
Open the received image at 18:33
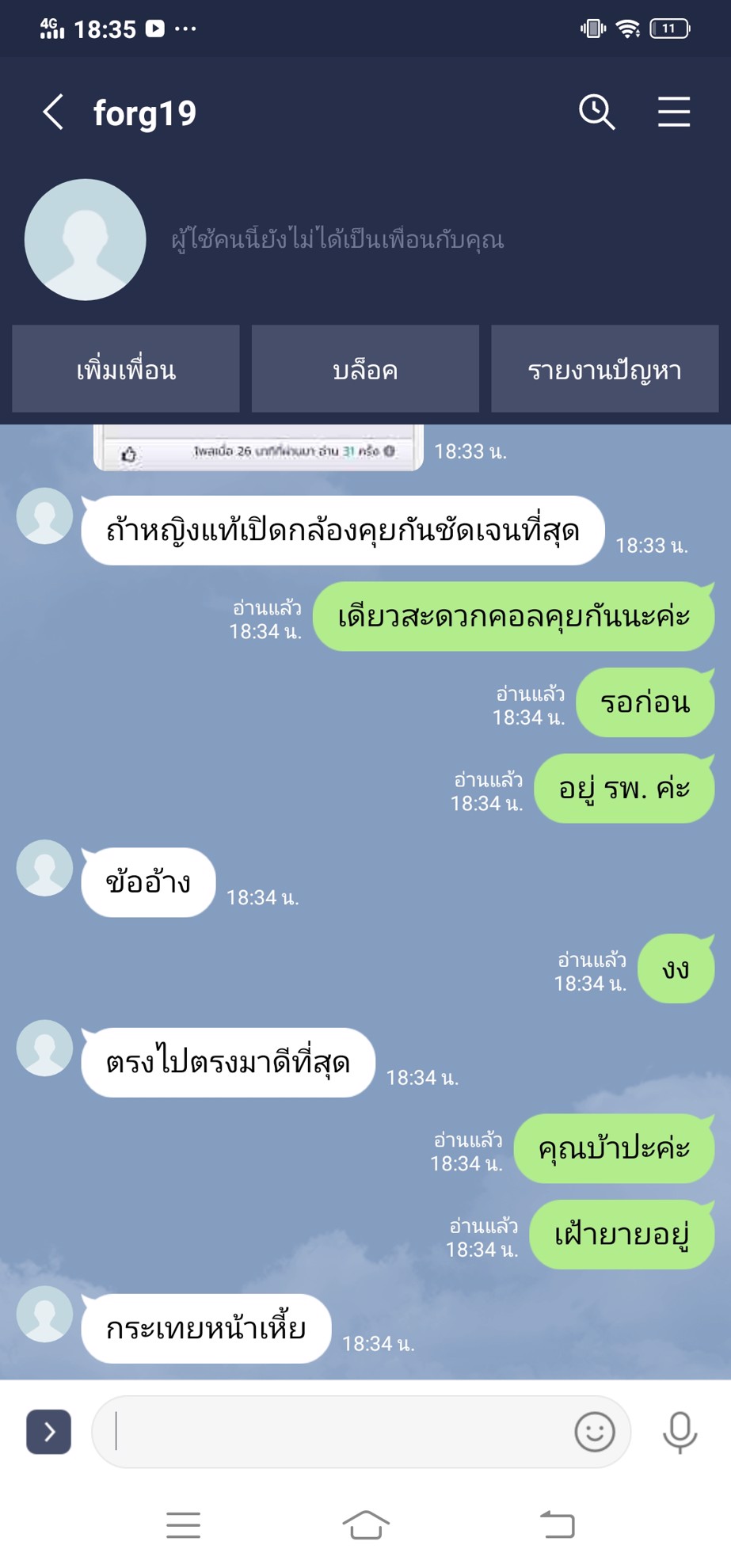258,448
